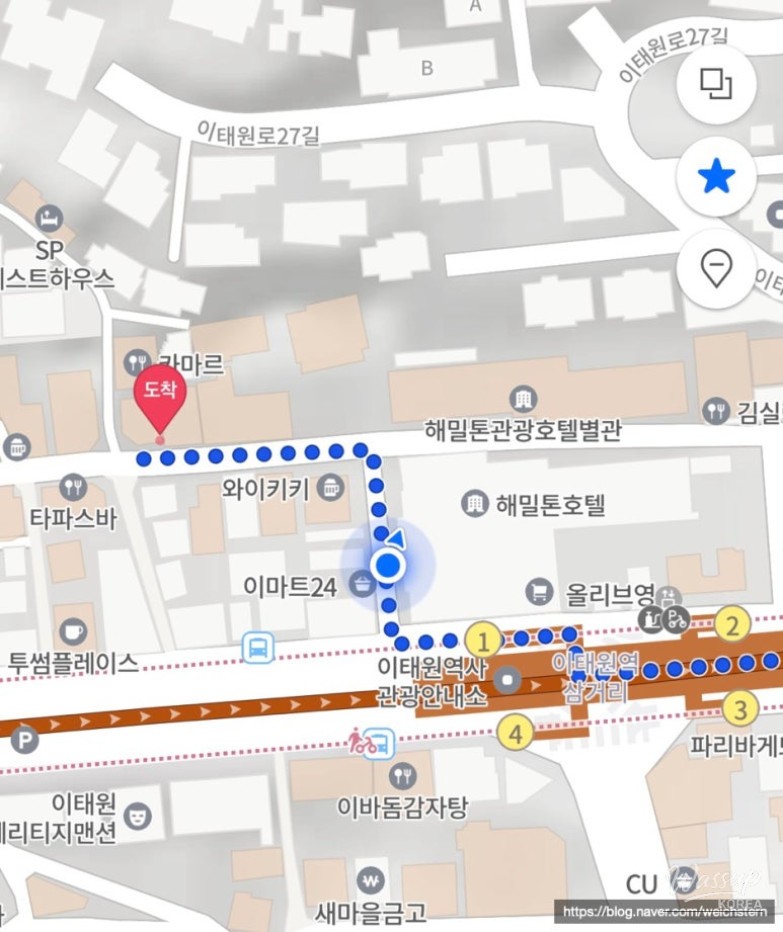Tap subway exit 1 marker
The image size is (783, 932).
pyautogui.click(x=484, y=639)
